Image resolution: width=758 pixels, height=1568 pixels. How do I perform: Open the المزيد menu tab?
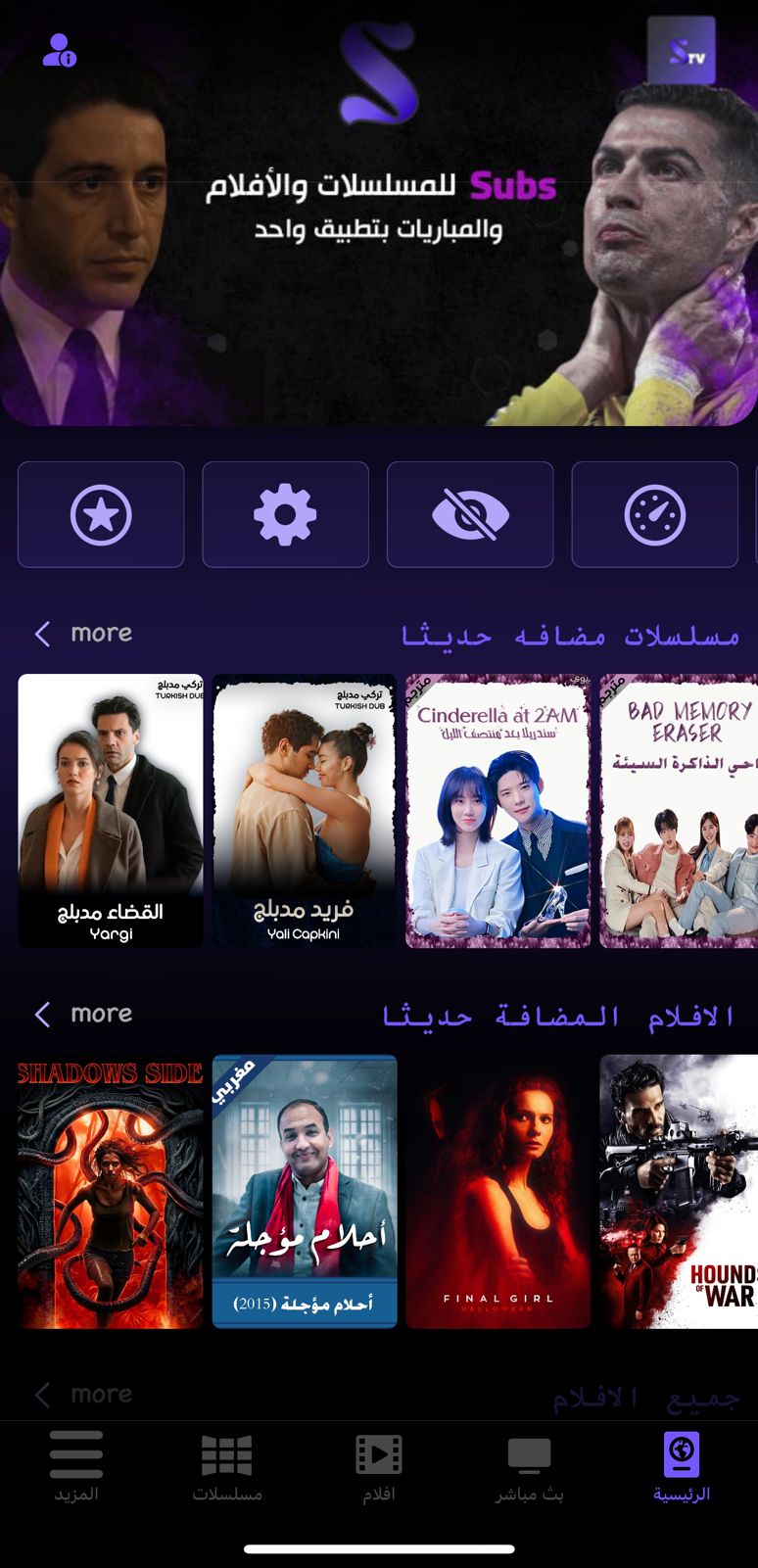[x=76, y=1467]
